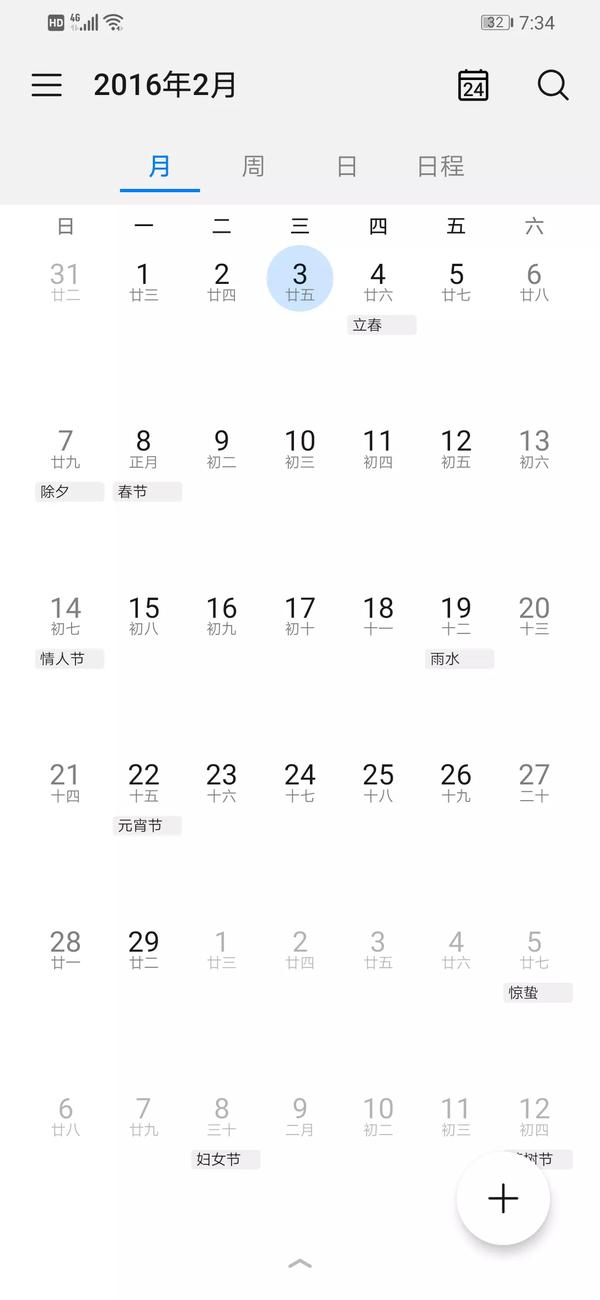Screen dimensions: 600x1300
Task: Select February 19 marked 雨水
Action: tap(456, 616)
